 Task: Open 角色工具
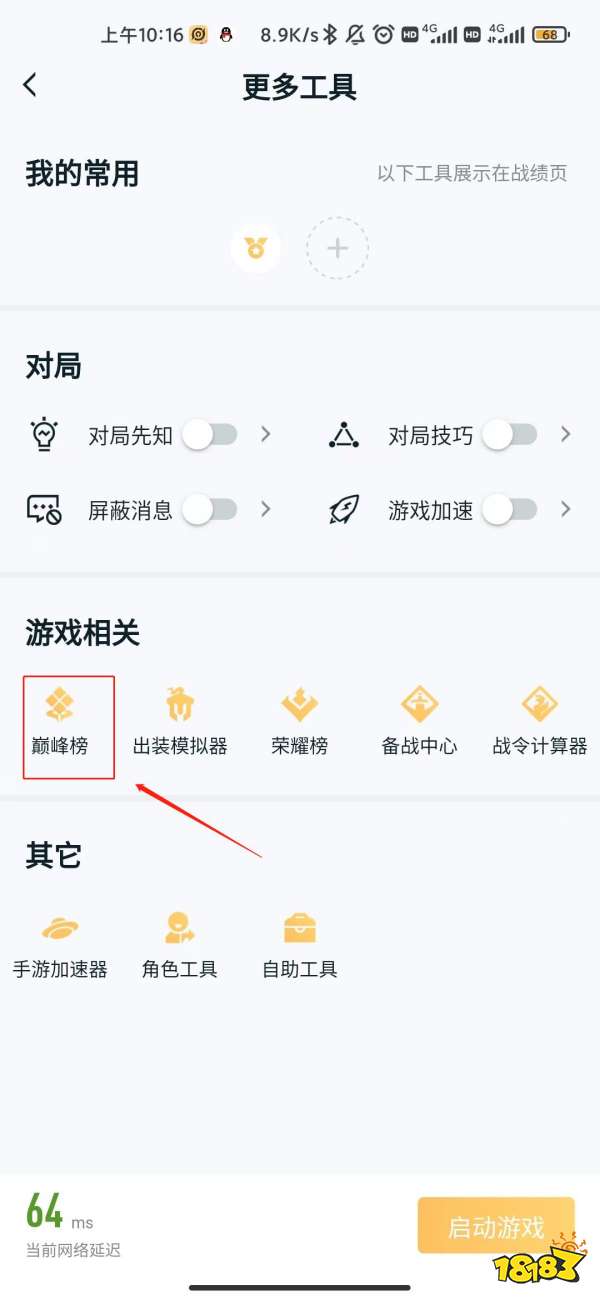pos(180,945)
